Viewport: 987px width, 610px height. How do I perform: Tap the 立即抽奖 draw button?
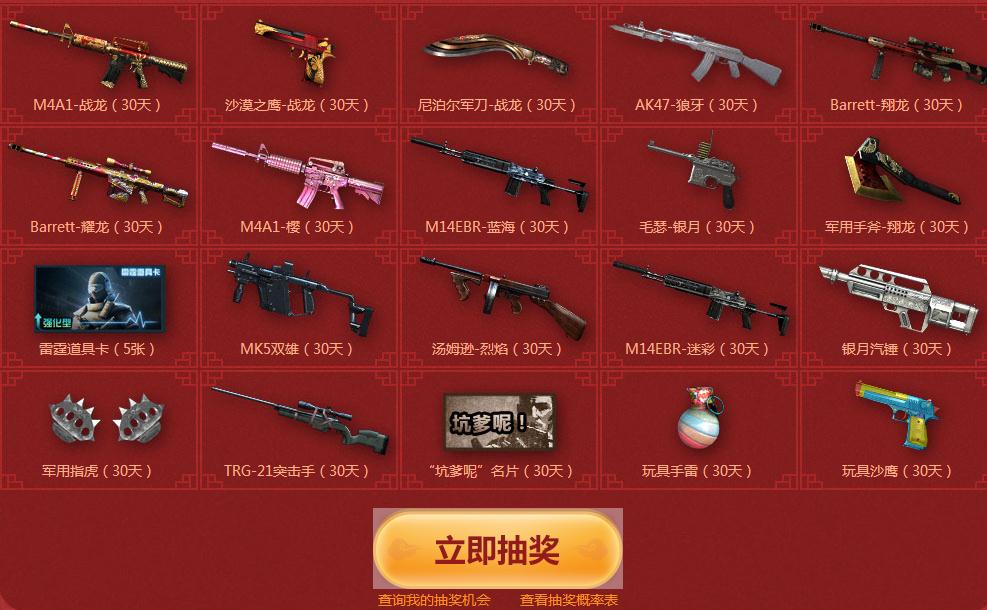[497, 549]
